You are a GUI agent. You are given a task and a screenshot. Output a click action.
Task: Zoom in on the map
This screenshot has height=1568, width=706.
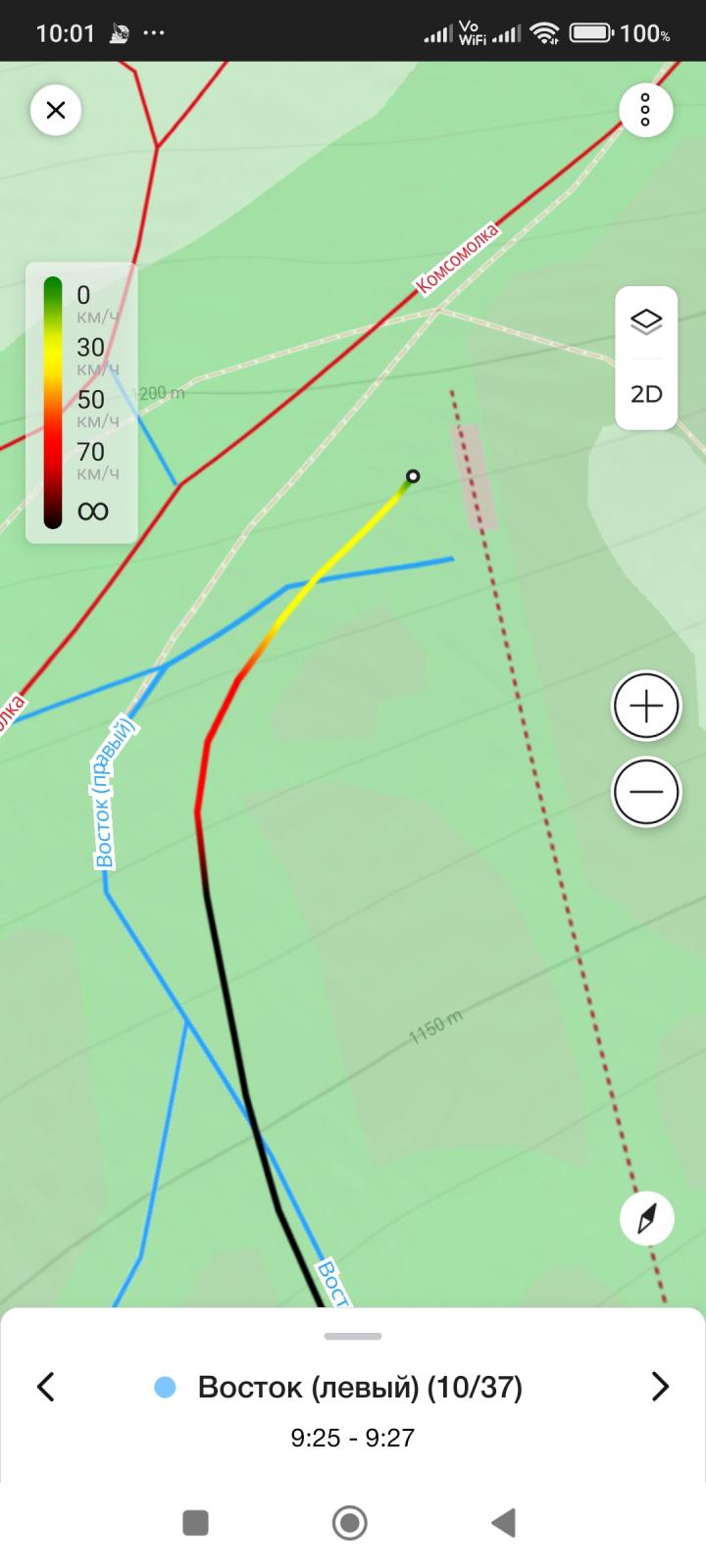coord(646,706)
